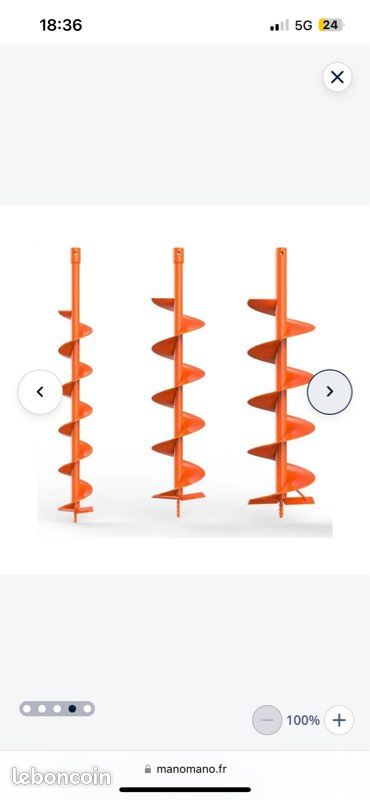
Task: Zoom in with the plus button
Action: point(339,720)
